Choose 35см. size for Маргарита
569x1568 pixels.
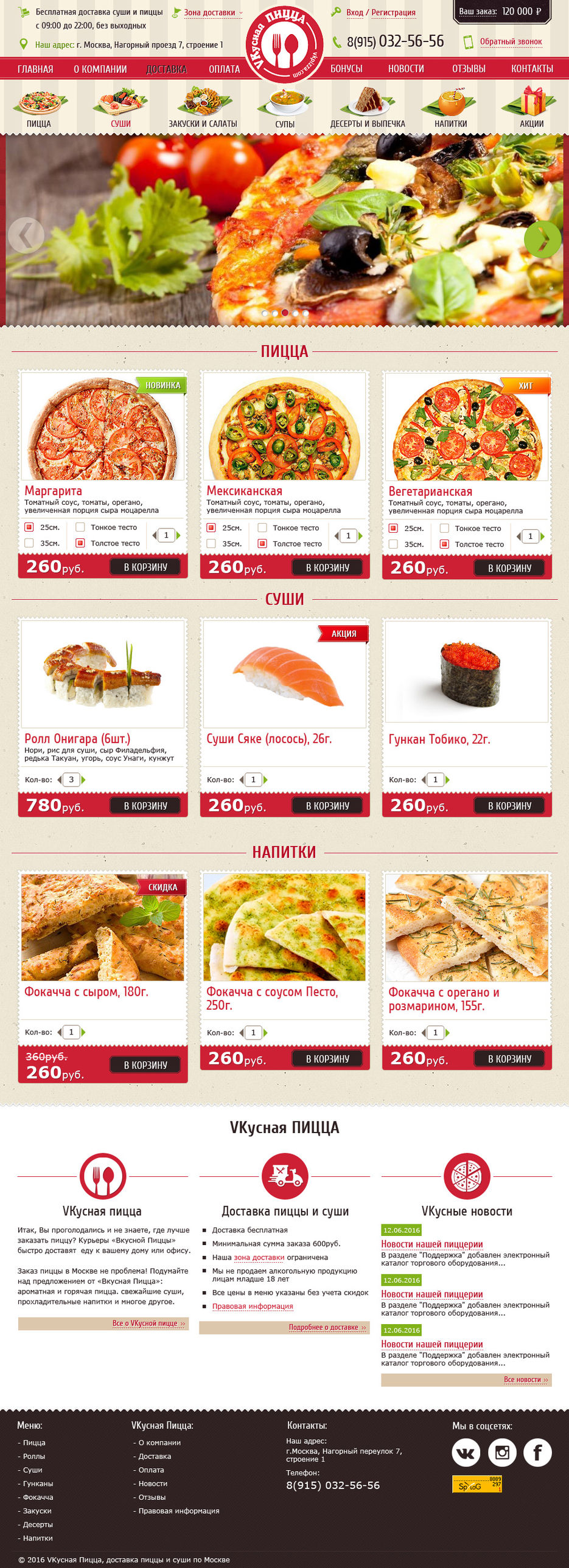[29, 543]
